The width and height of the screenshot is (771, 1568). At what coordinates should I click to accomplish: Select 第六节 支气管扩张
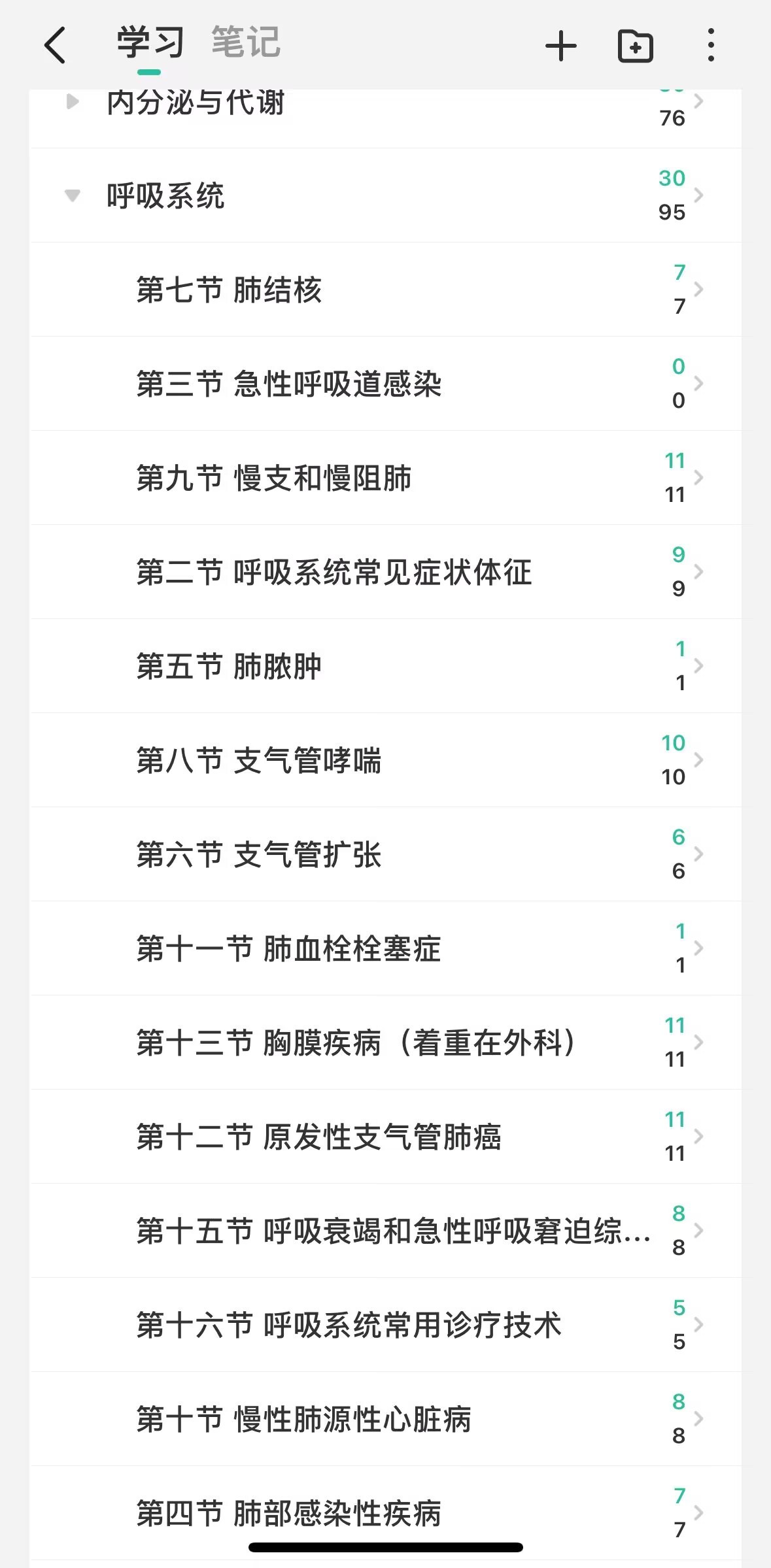pos(386,854)
